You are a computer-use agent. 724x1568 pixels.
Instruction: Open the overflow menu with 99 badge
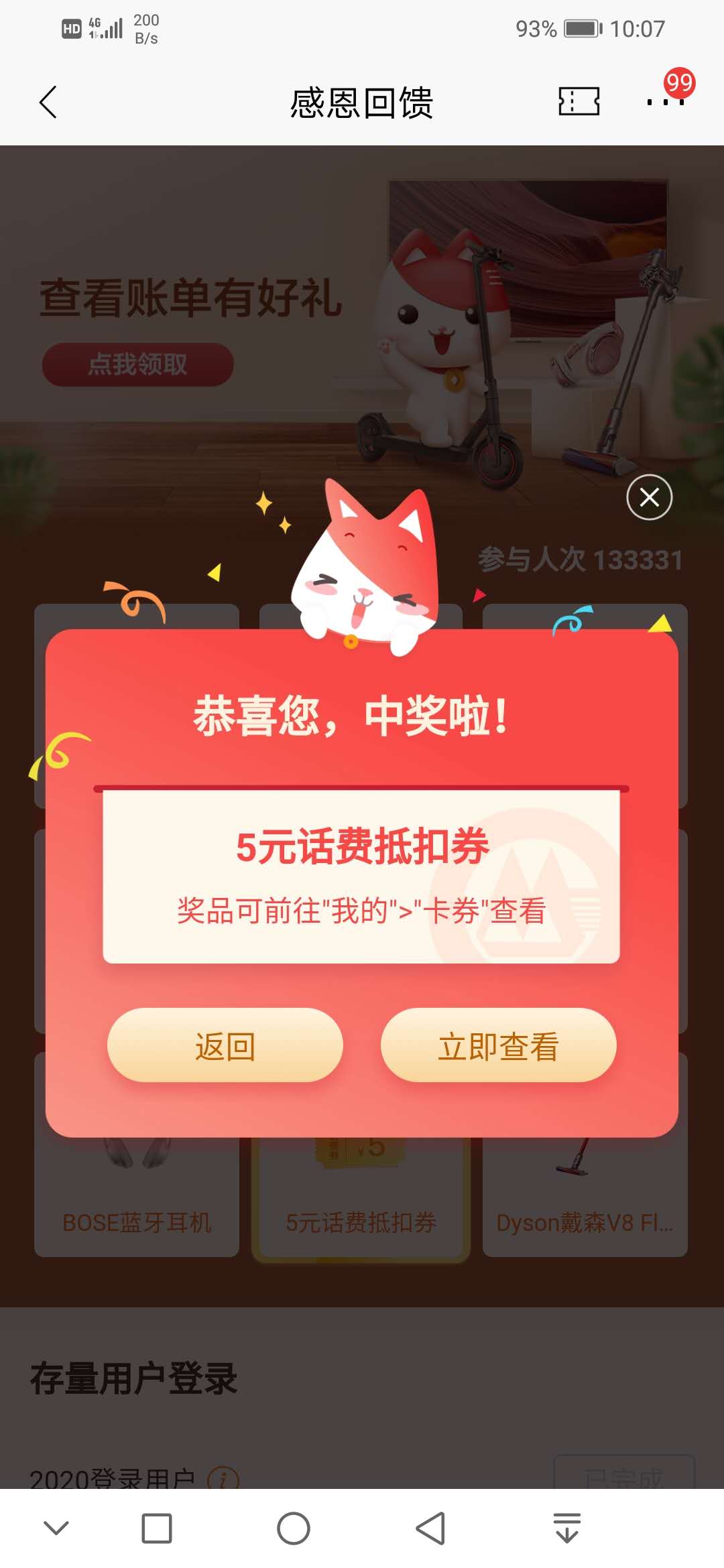coord(666,102)
